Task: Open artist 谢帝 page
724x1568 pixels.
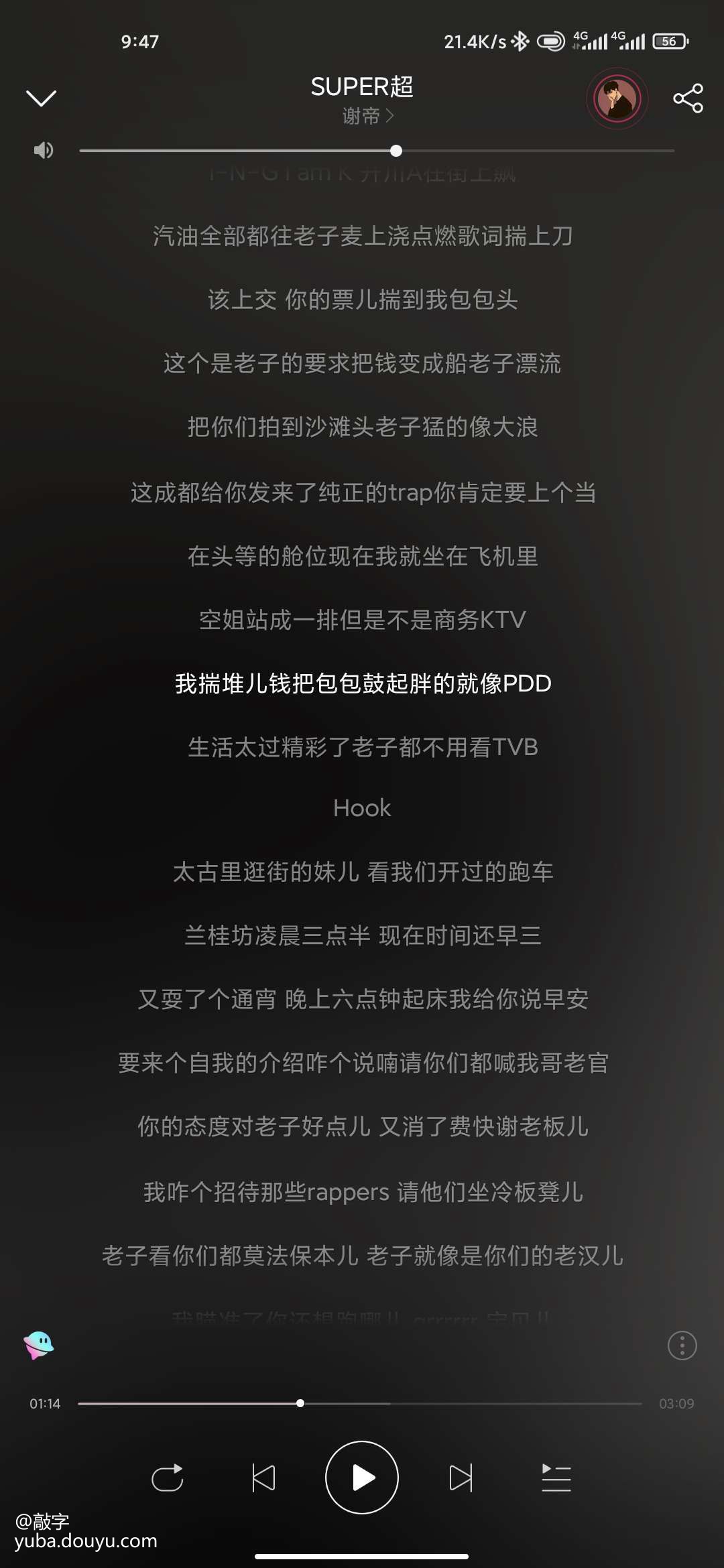Action: click(367, 117)
